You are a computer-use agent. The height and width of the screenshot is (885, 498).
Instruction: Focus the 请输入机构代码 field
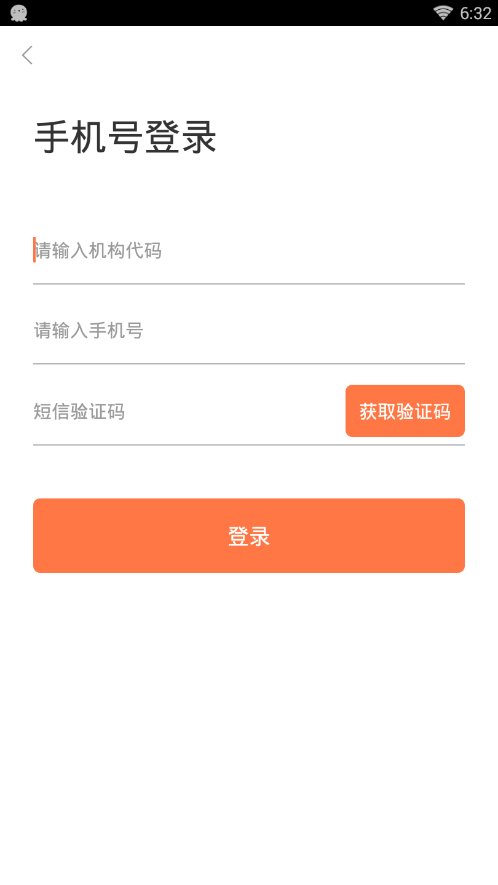click(x=249, y=250)
